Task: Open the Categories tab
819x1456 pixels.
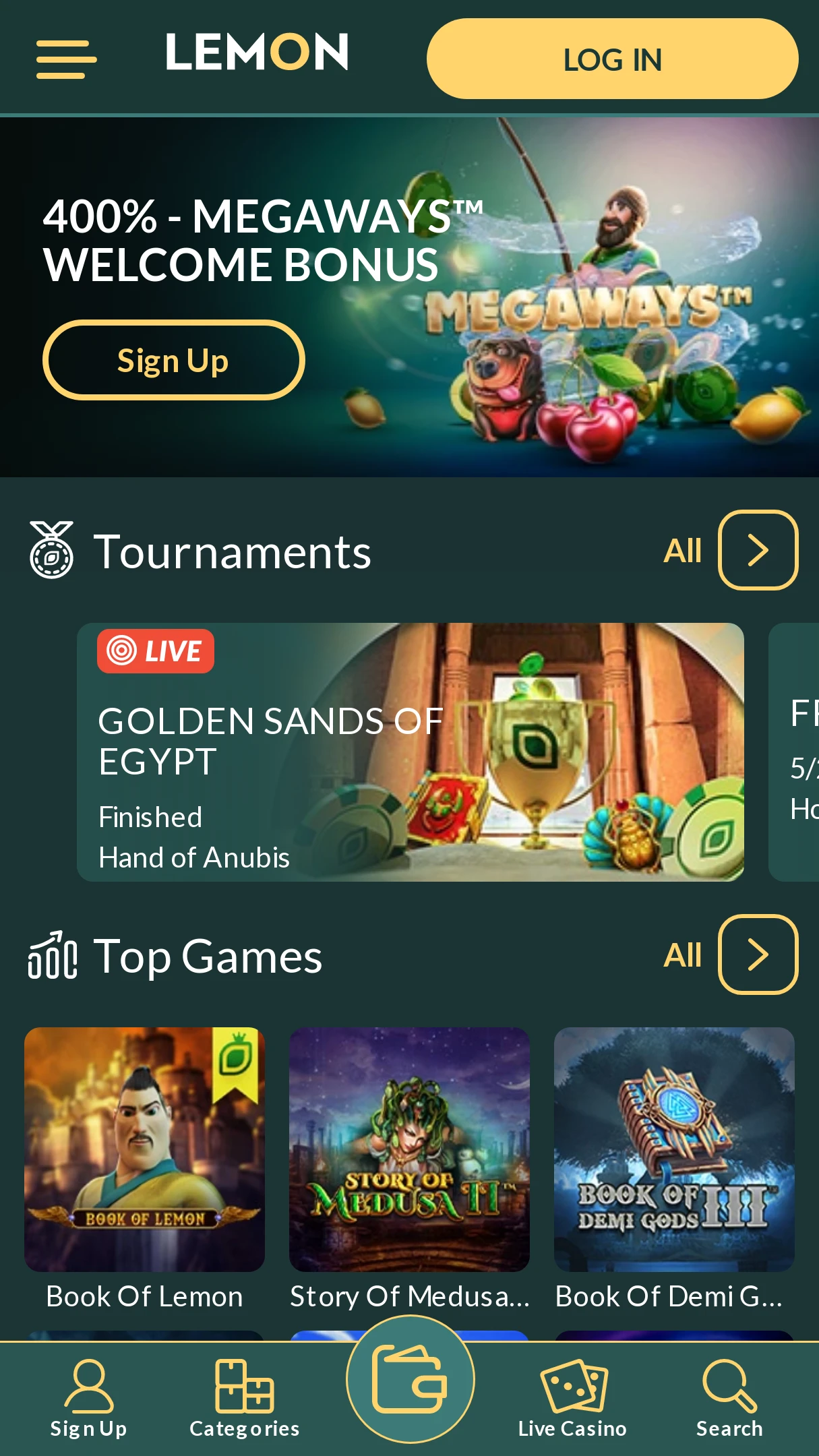Action: (244, 1399)
